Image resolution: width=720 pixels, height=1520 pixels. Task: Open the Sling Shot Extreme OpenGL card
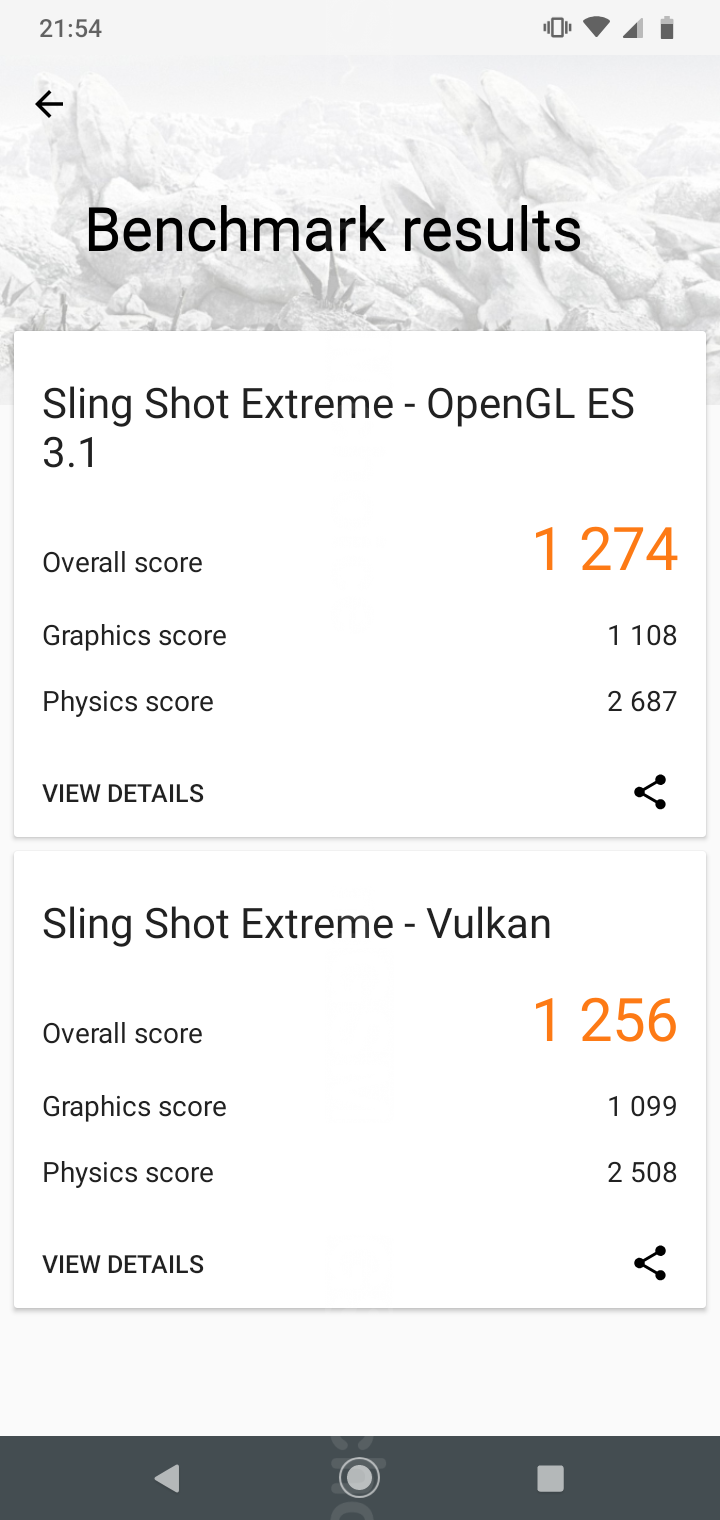338,428
